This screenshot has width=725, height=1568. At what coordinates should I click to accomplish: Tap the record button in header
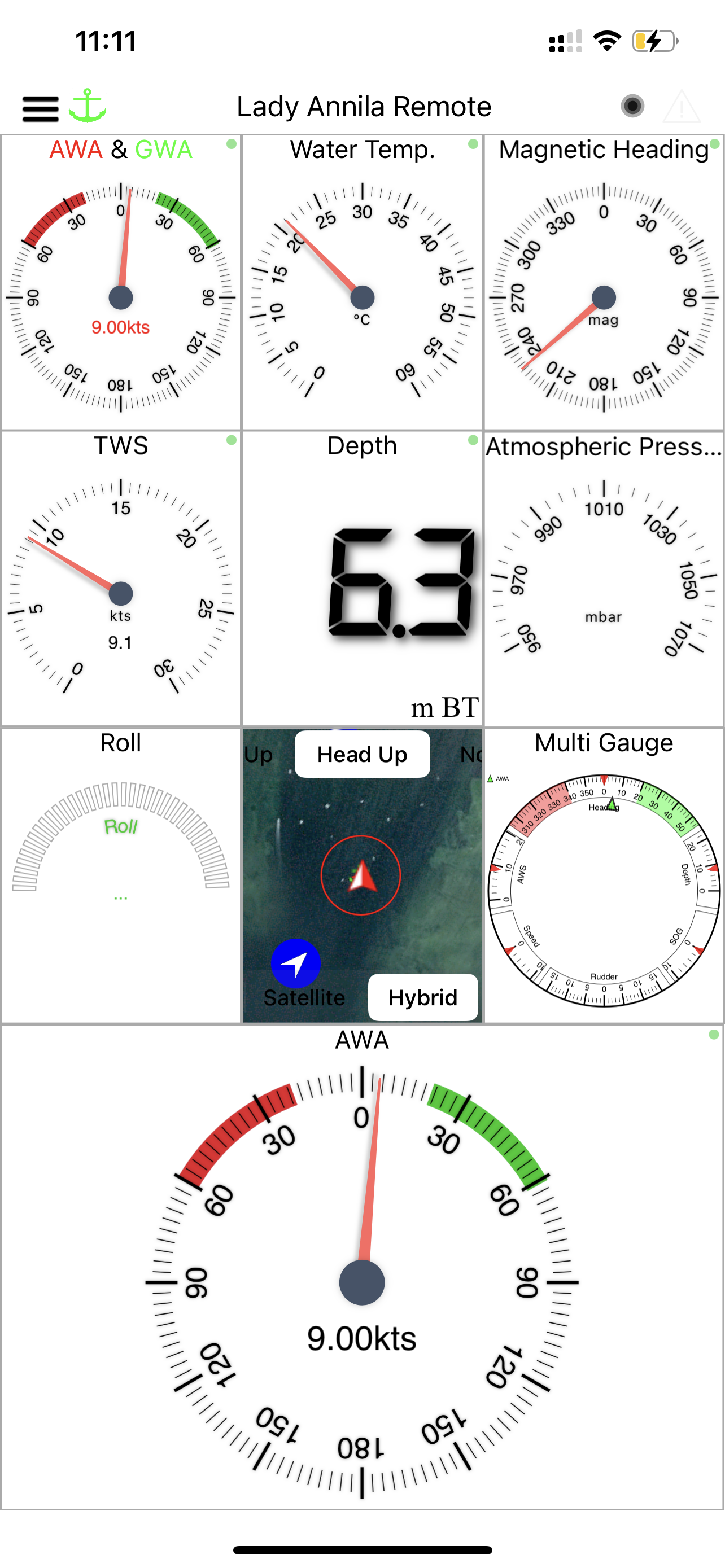point(632,106)
